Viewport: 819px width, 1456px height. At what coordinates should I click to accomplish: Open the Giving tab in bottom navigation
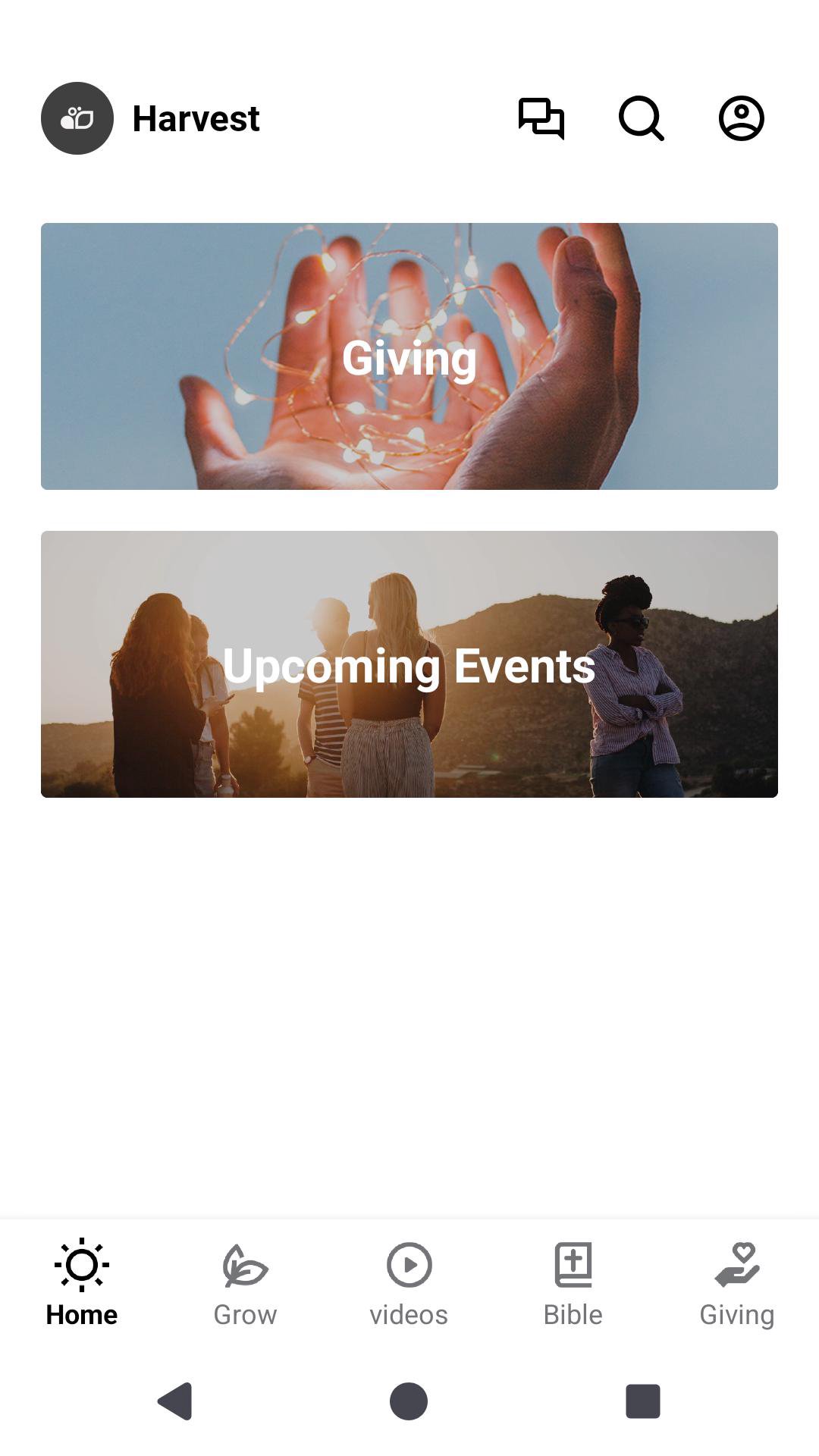pyautogui.click(x=736, y=1283)
